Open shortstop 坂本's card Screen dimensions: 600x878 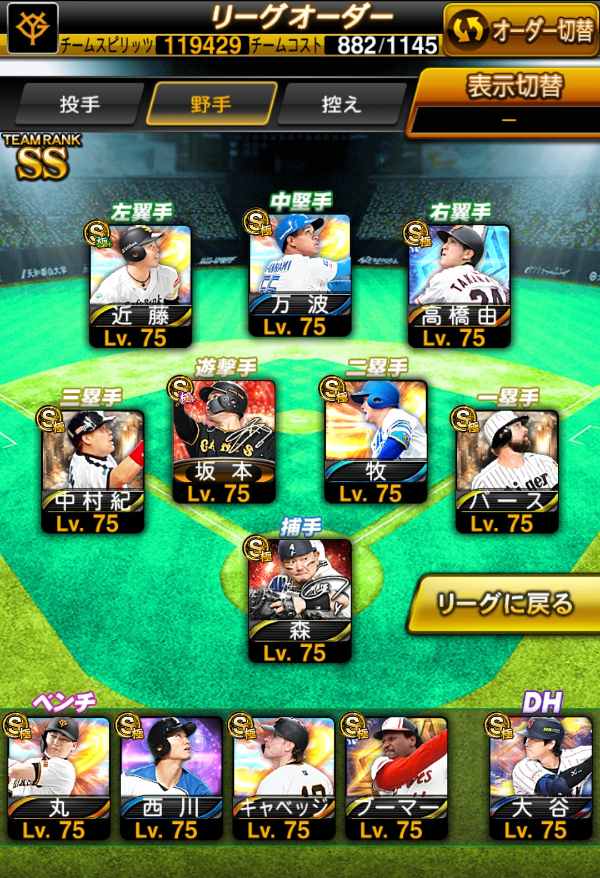[224, 441]
